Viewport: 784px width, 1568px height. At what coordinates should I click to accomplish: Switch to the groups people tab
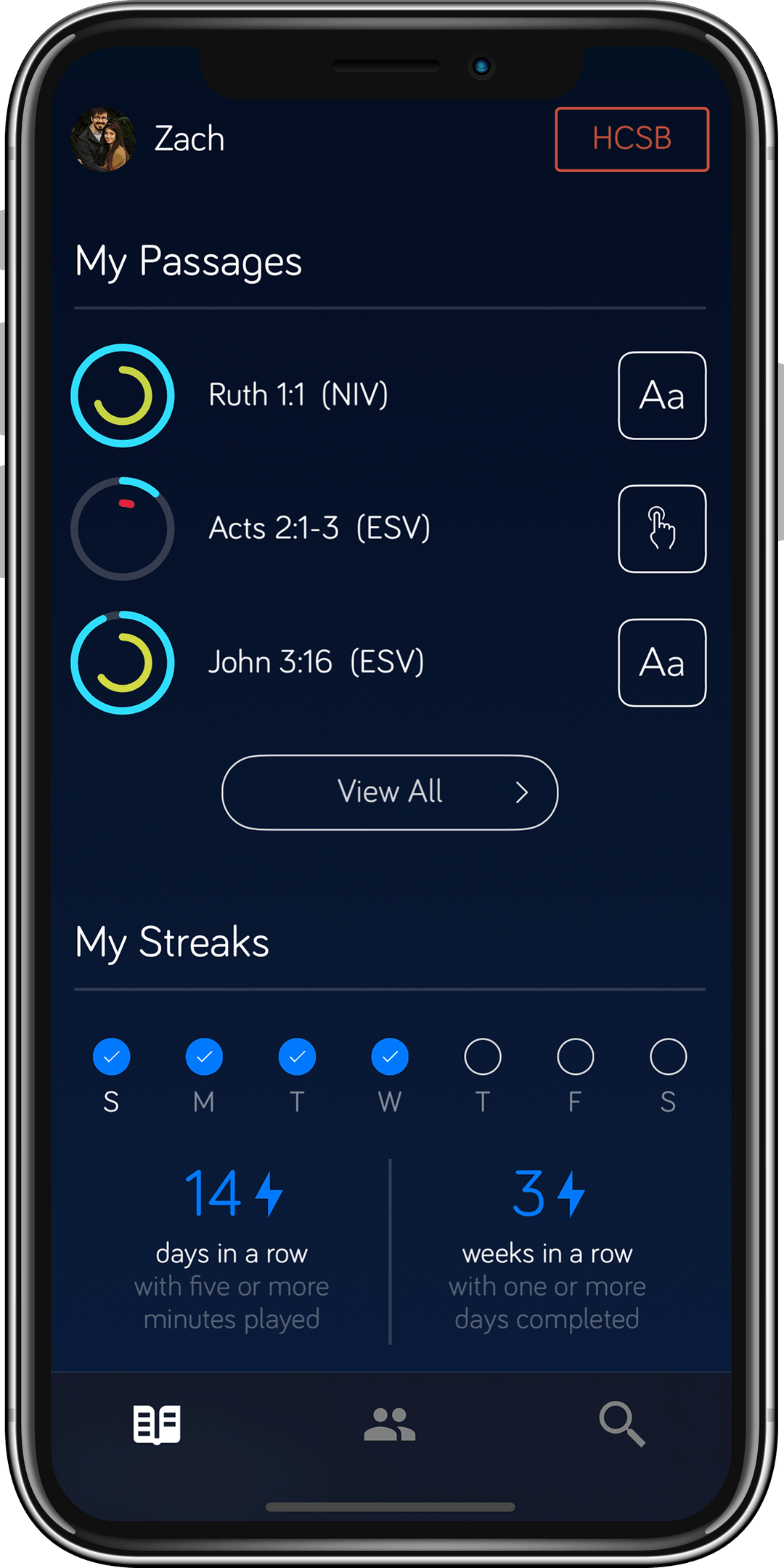coord(390,1424)
